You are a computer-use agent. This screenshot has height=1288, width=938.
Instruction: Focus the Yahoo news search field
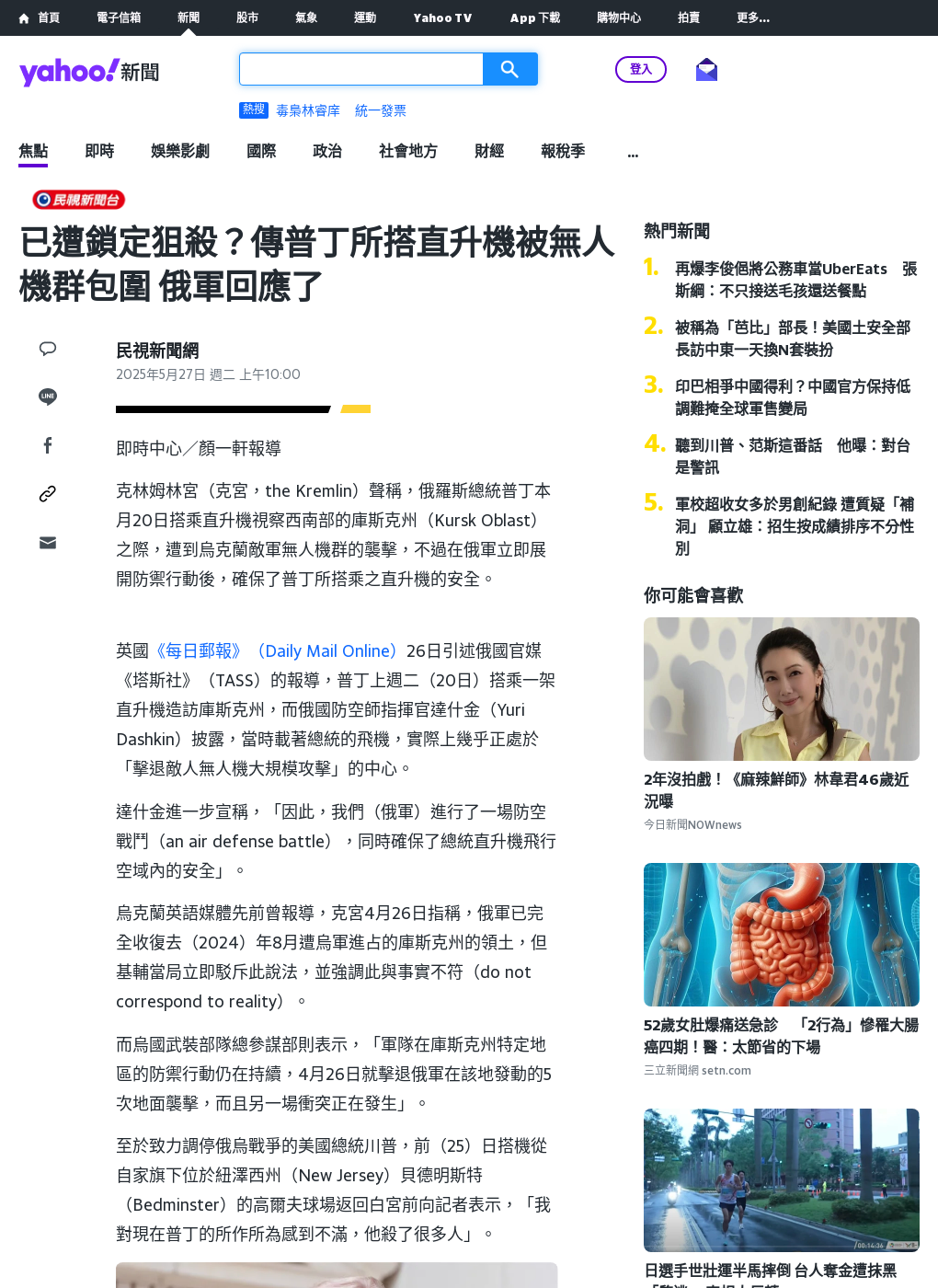tap(360, 69)
